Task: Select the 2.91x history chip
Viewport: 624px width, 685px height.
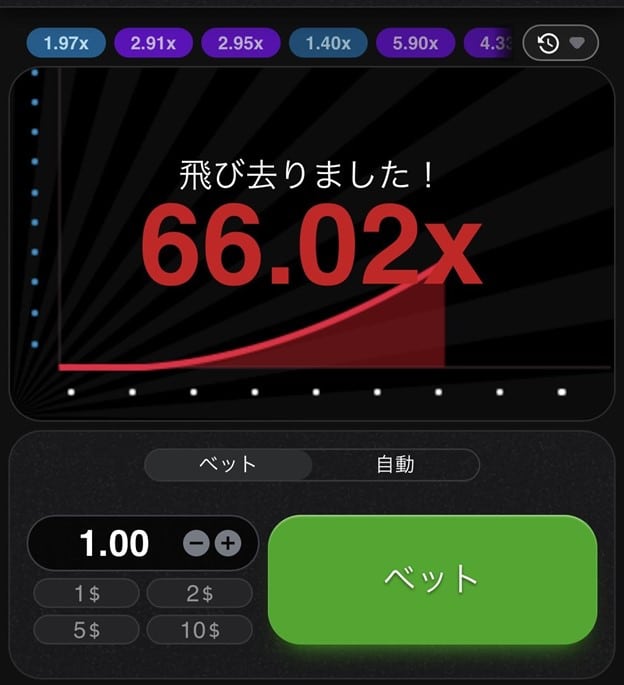Action: 153,43
